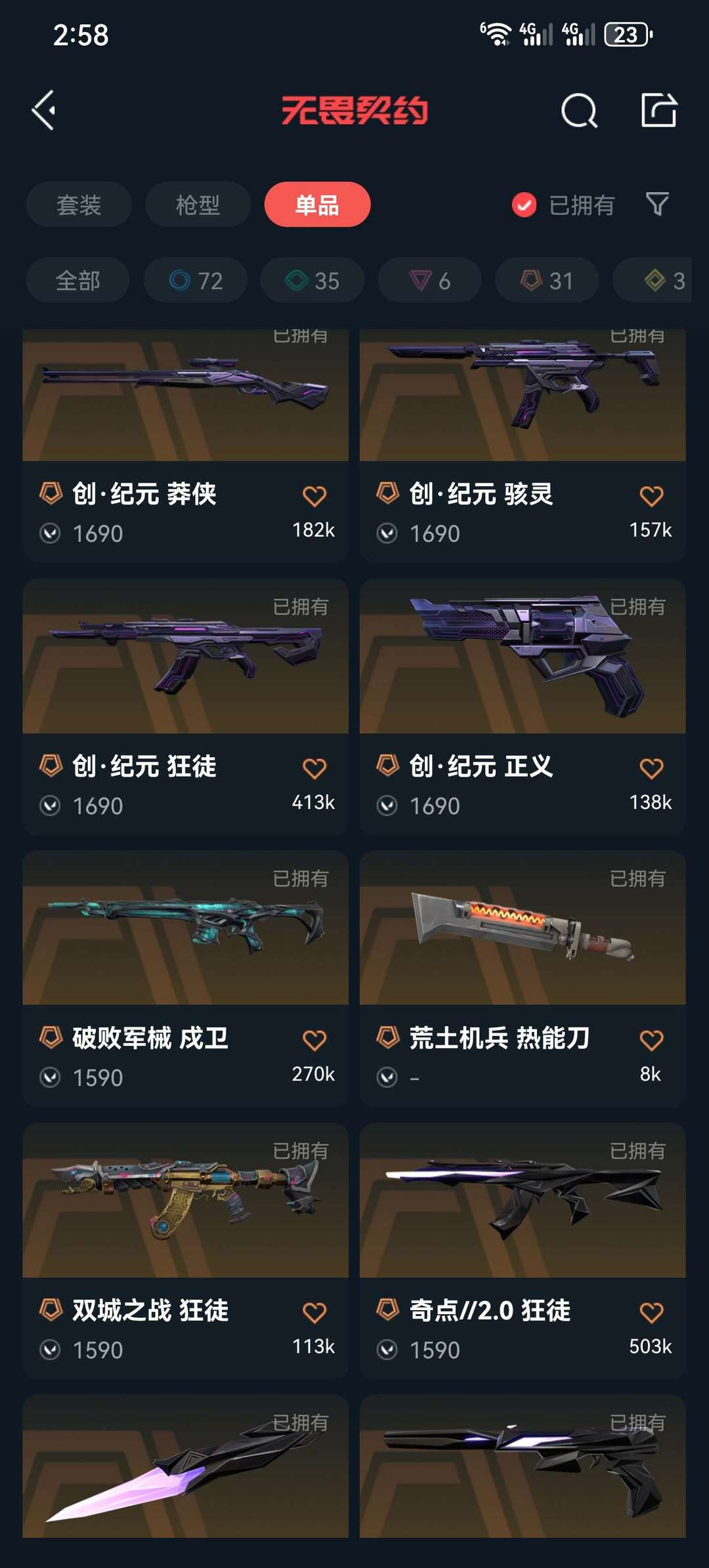The image size is (709, 1568).
Task: Open the search icon
Action: point(579,110)
